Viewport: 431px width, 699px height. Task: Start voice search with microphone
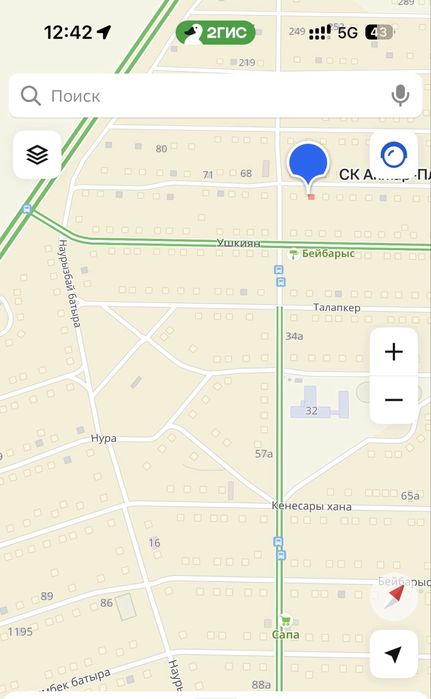(x=400, y=95)
